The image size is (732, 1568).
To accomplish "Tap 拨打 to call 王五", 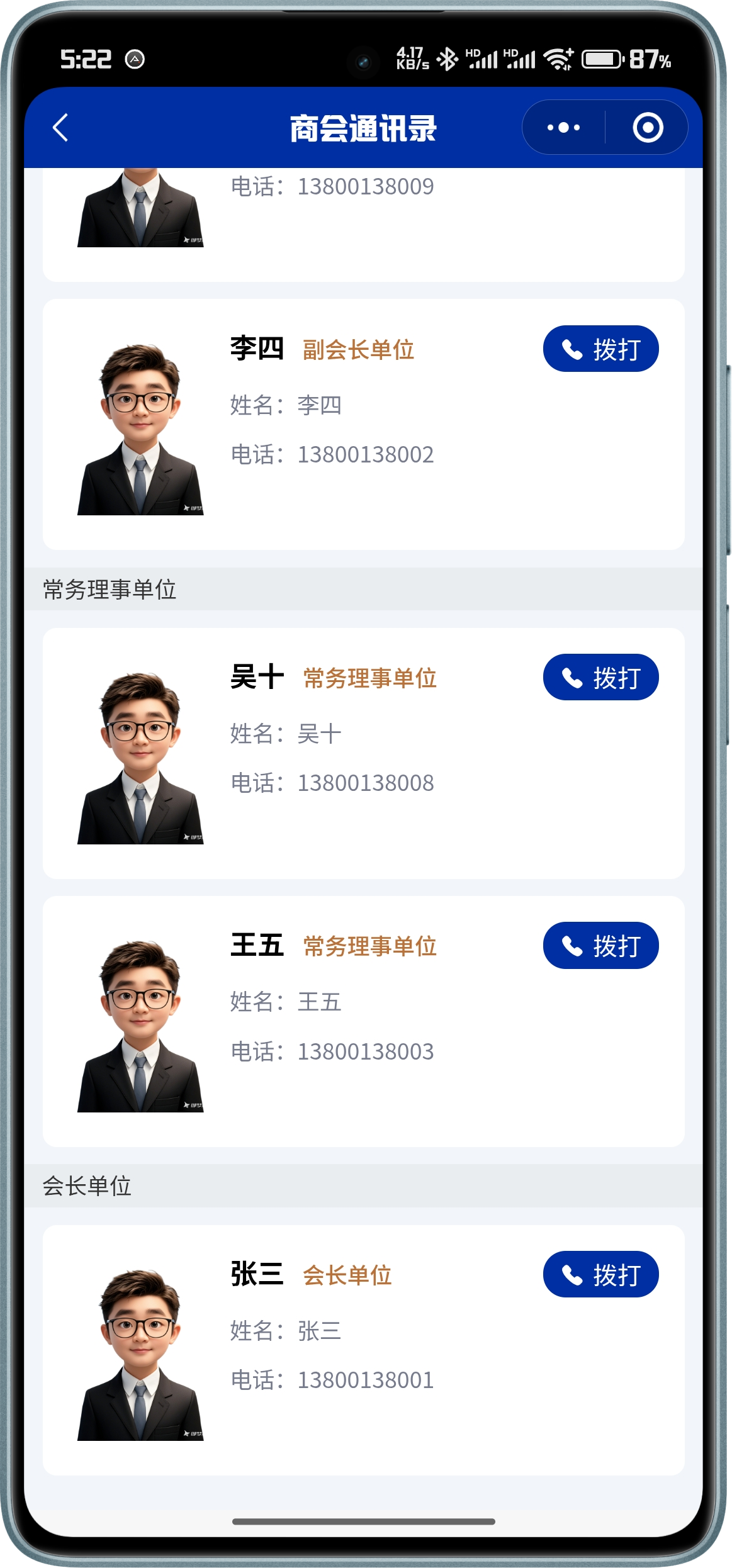I will (x=600, y=945).
